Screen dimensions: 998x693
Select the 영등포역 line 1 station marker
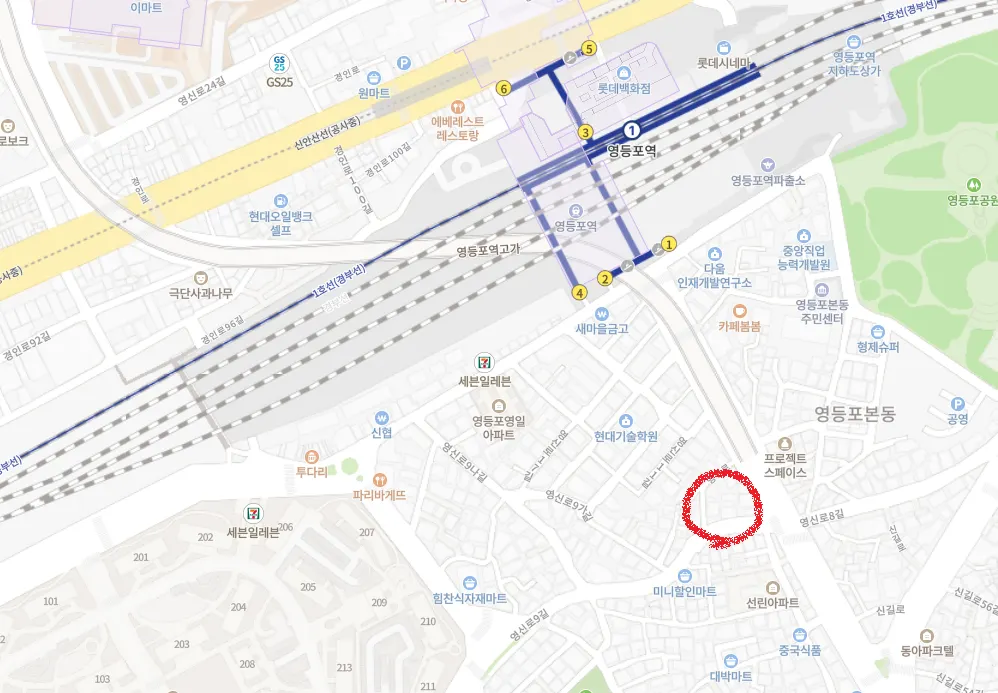click(631, 130)
